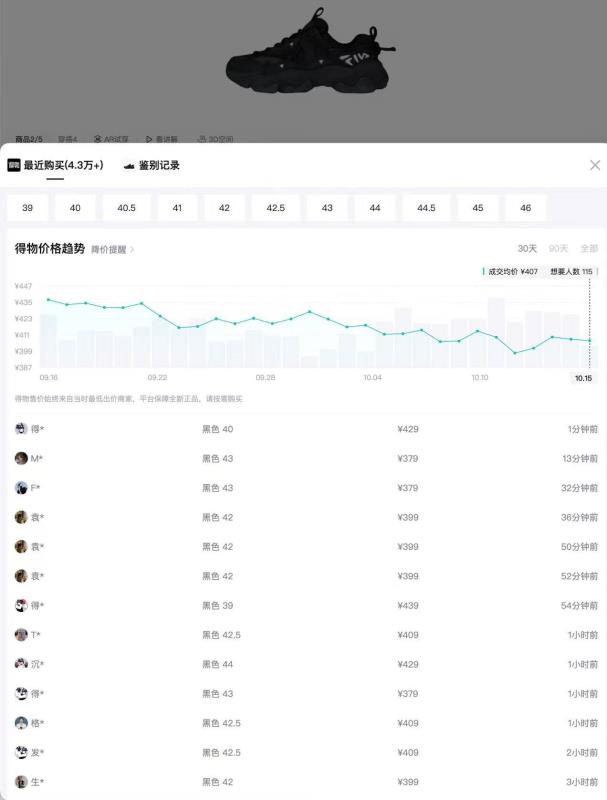Switch price trend to 90天
Screen dimensions: 607x800
[x=558, y=248]
